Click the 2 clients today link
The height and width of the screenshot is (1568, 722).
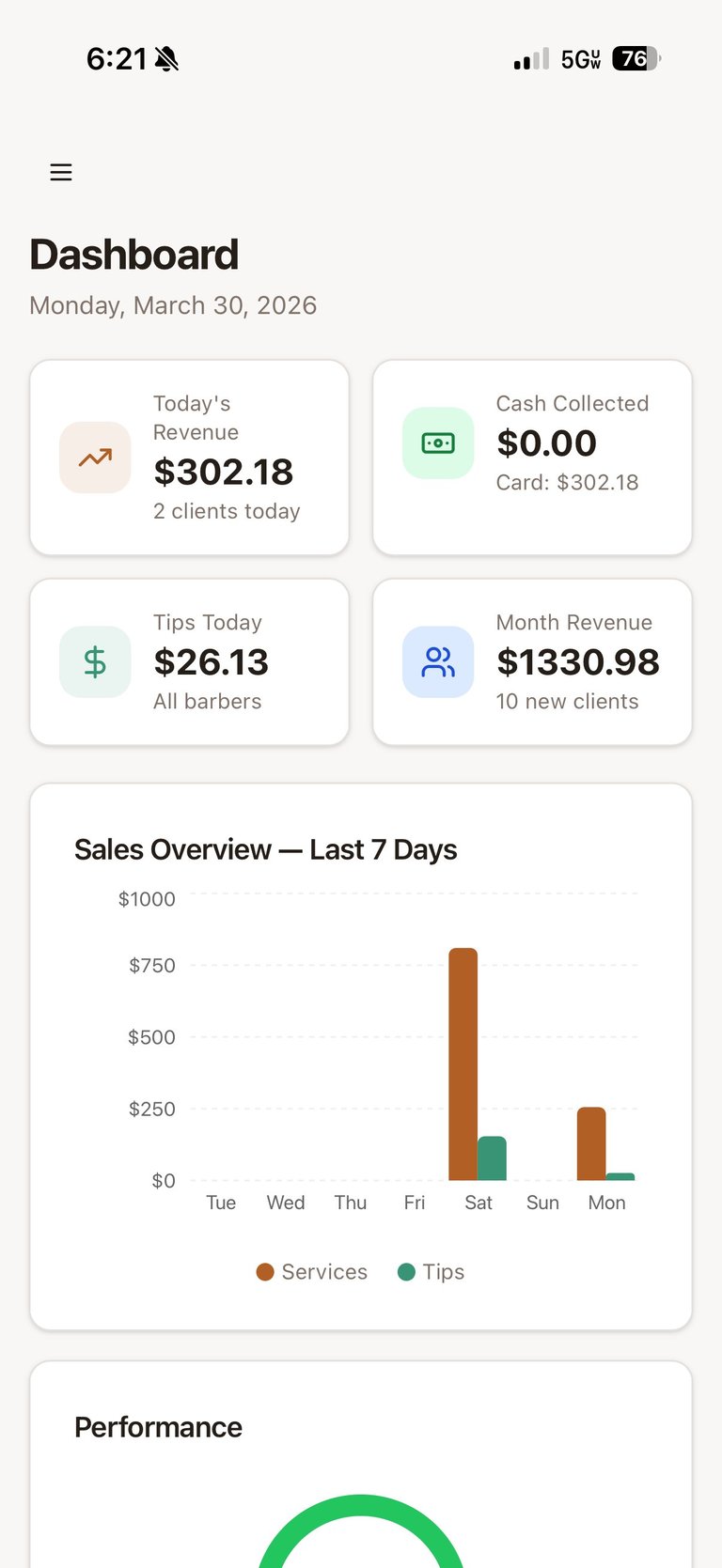[227, 511]
